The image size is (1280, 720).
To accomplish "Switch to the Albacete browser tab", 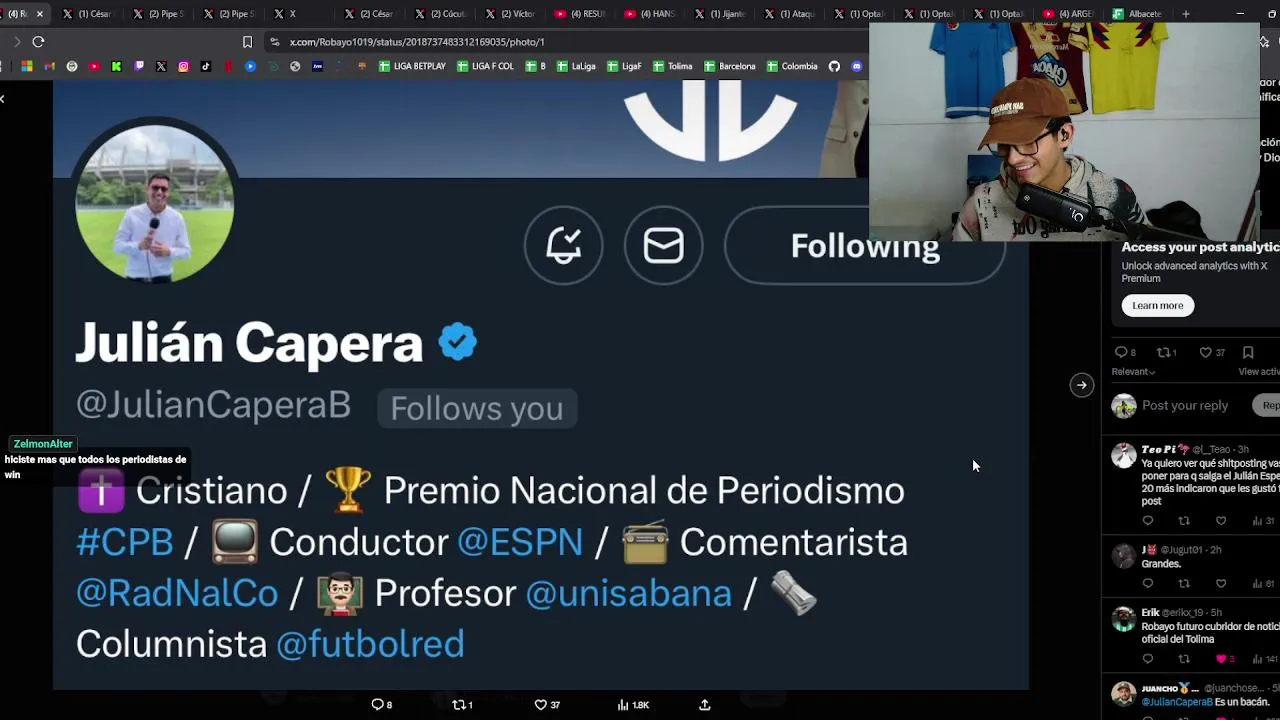I will pos(1138,14).
